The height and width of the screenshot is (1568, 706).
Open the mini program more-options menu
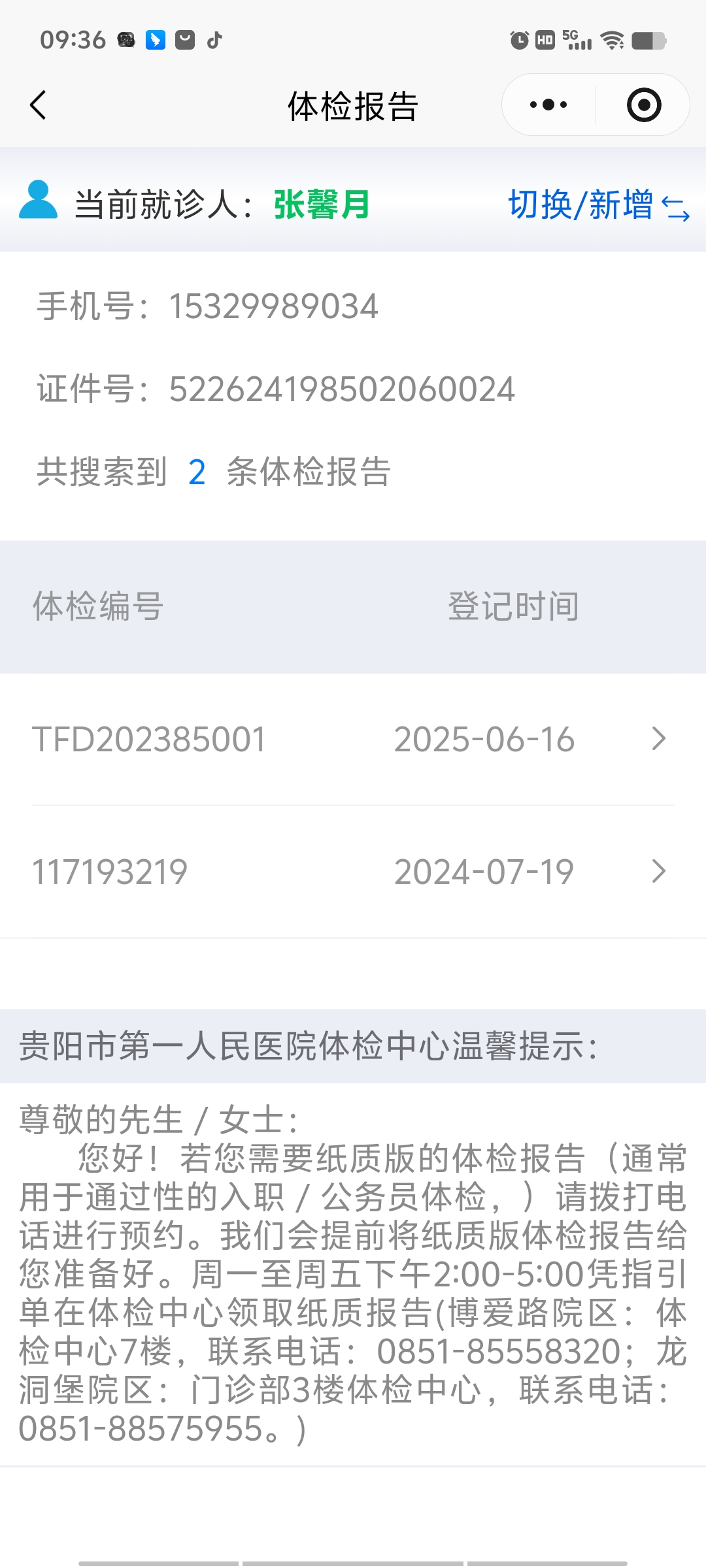(548, 105)
